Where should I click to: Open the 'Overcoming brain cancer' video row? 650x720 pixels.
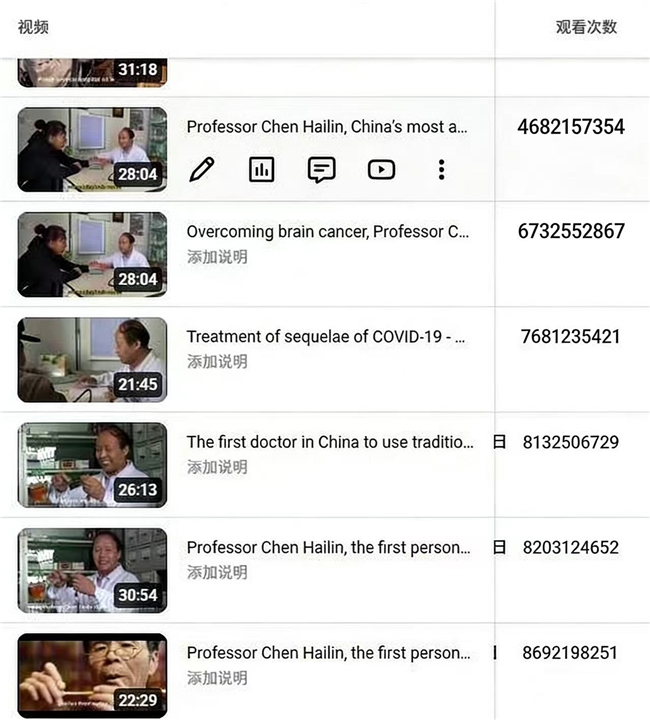[x=327, y=232]
